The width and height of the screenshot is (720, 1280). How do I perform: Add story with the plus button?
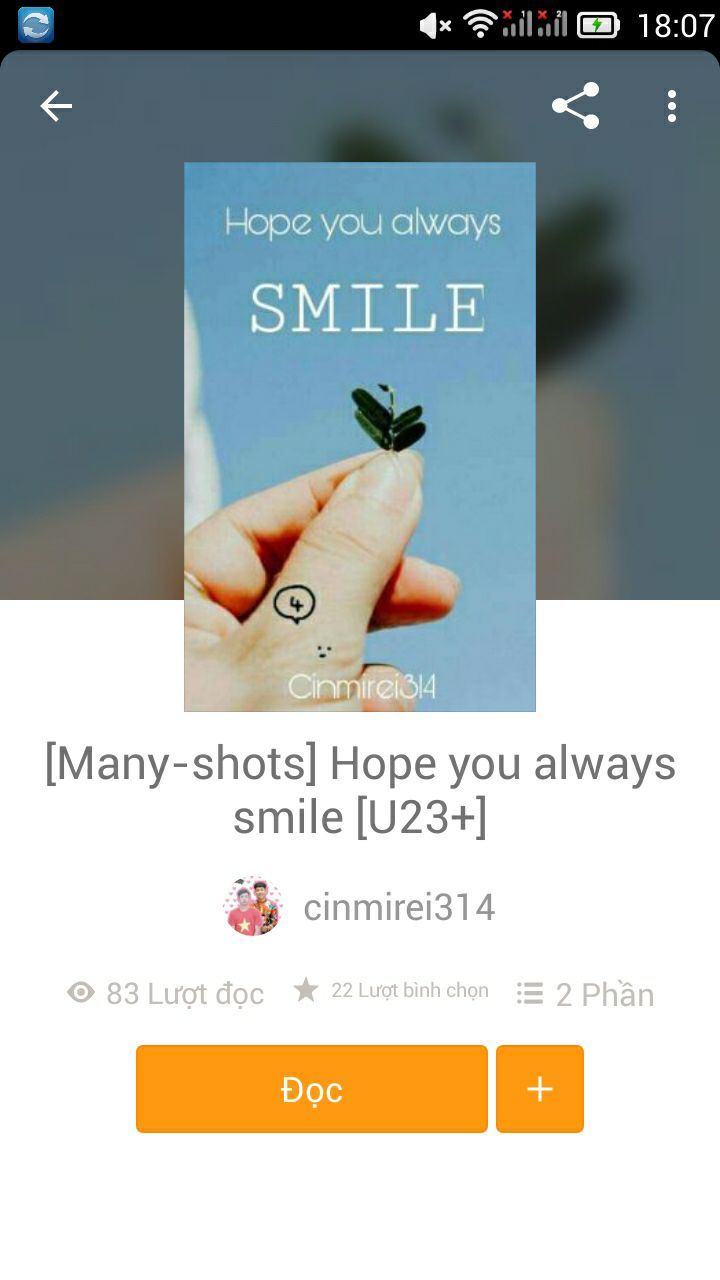pyautogui.click(x=540, y=1089)
